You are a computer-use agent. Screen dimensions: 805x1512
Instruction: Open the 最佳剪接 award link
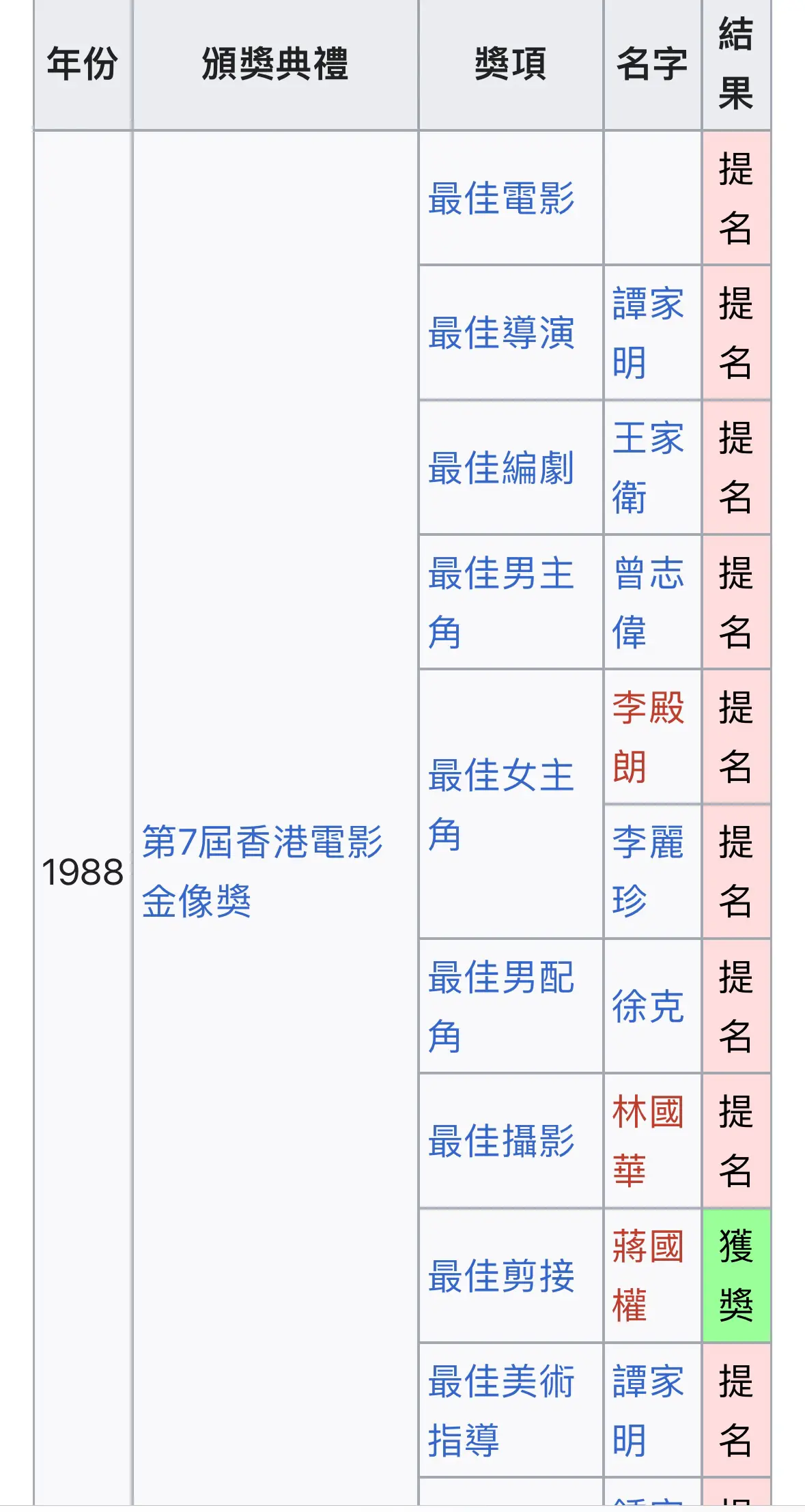pos(501,1275)
